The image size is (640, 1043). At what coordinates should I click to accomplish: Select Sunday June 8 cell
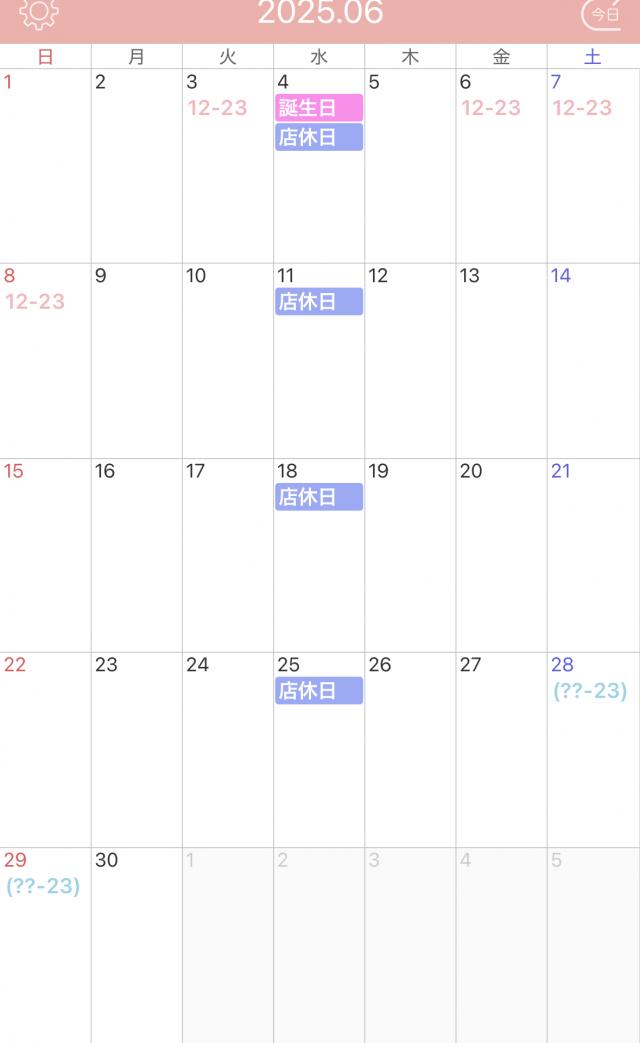tap(45, 361)
